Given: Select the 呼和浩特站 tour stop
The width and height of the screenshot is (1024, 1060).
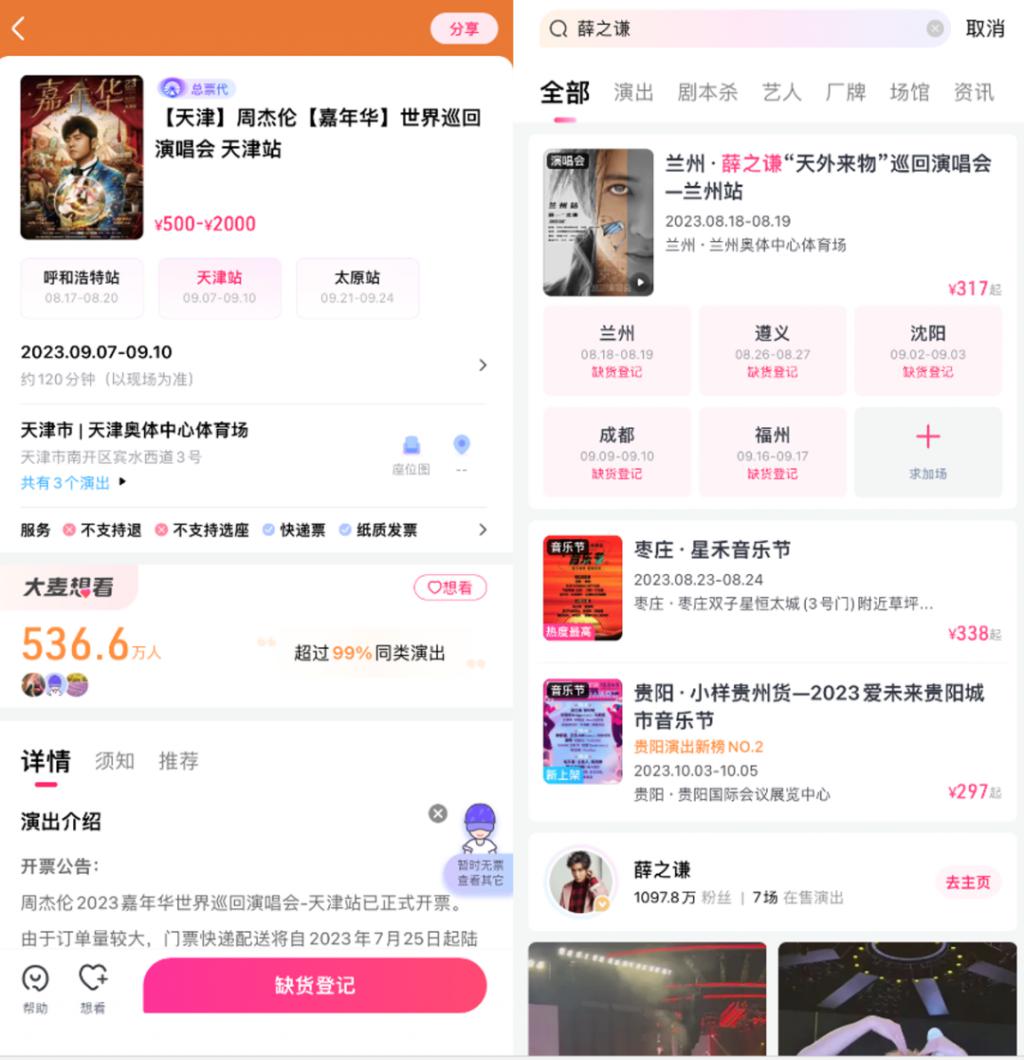Looking at the screenshot, I should (81, 286).
